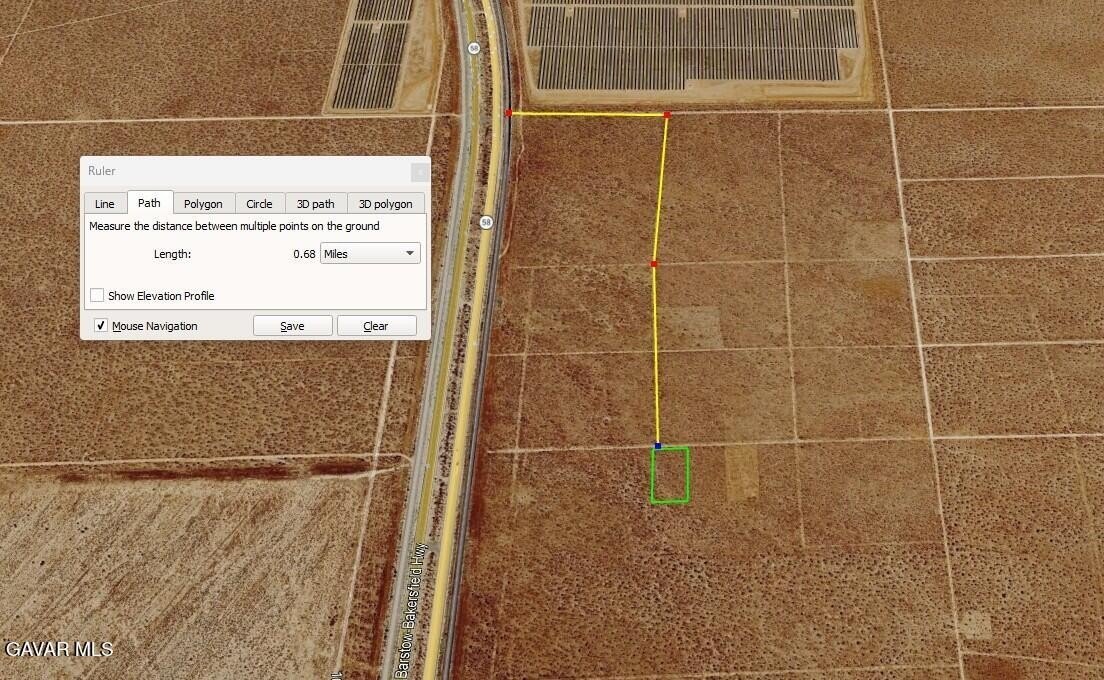Uncheck Mouse Navigation
Screen dimensions: 1104x680
(101, 326)
